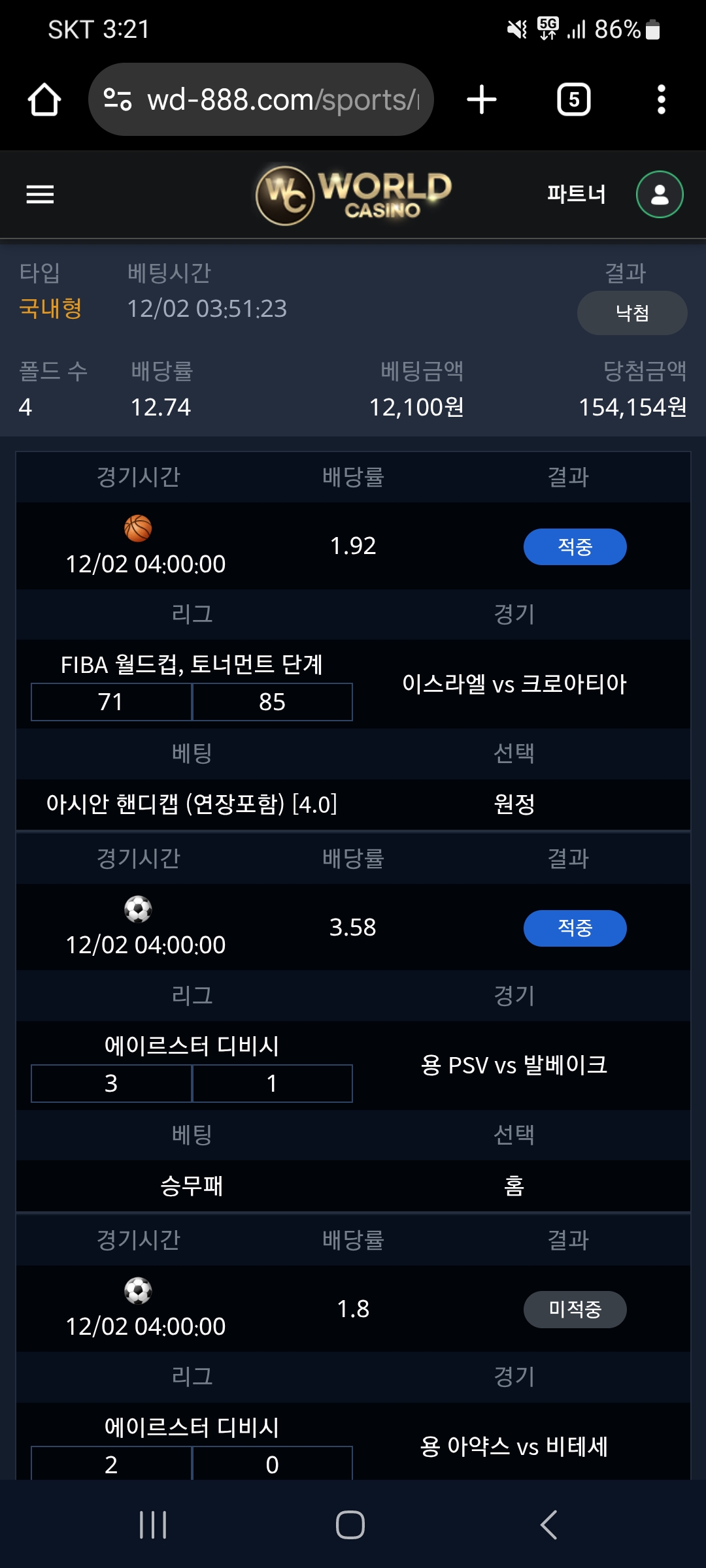Open the browser overflow menu
706x1568 pixels.
[661, 100]
